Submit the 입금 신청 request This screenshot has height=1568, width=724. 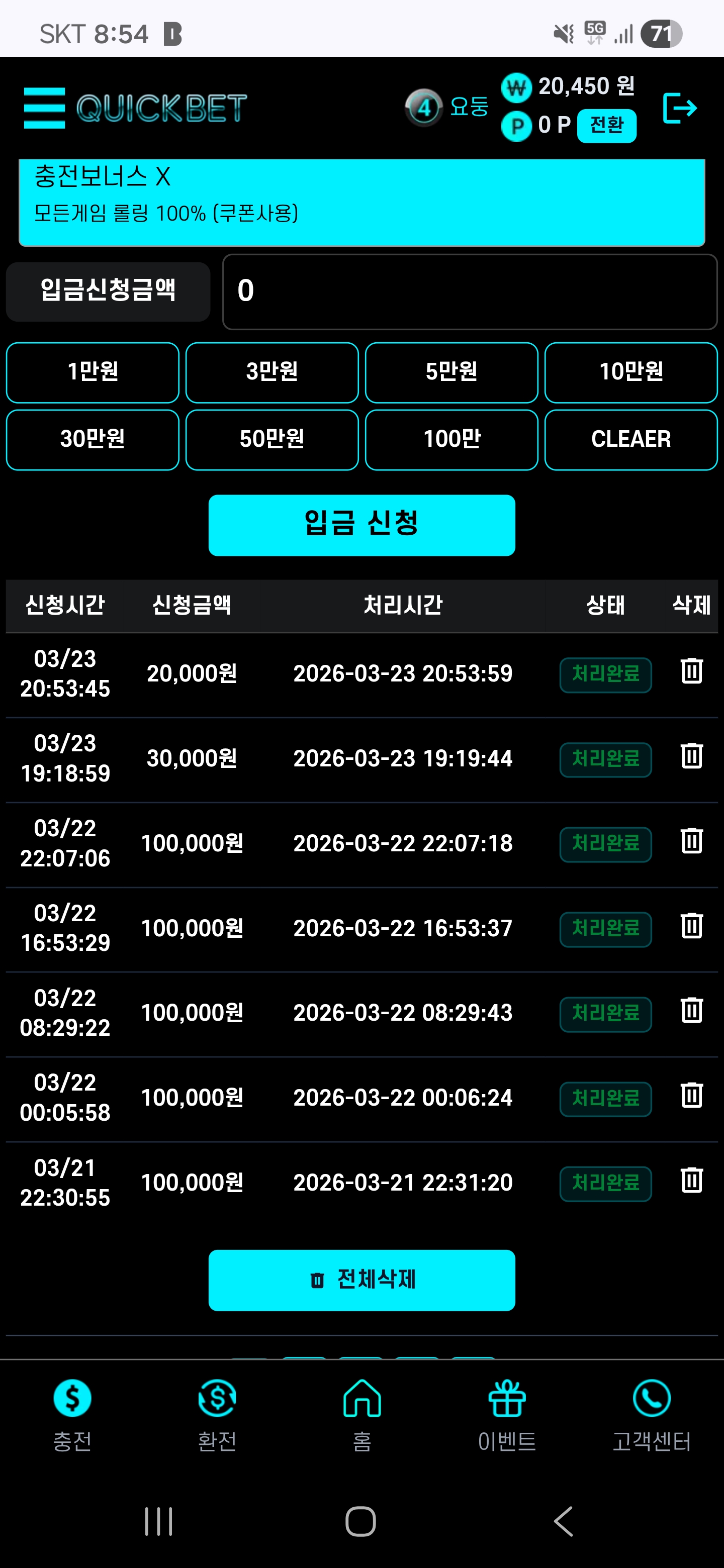click(x=361, y=525)
